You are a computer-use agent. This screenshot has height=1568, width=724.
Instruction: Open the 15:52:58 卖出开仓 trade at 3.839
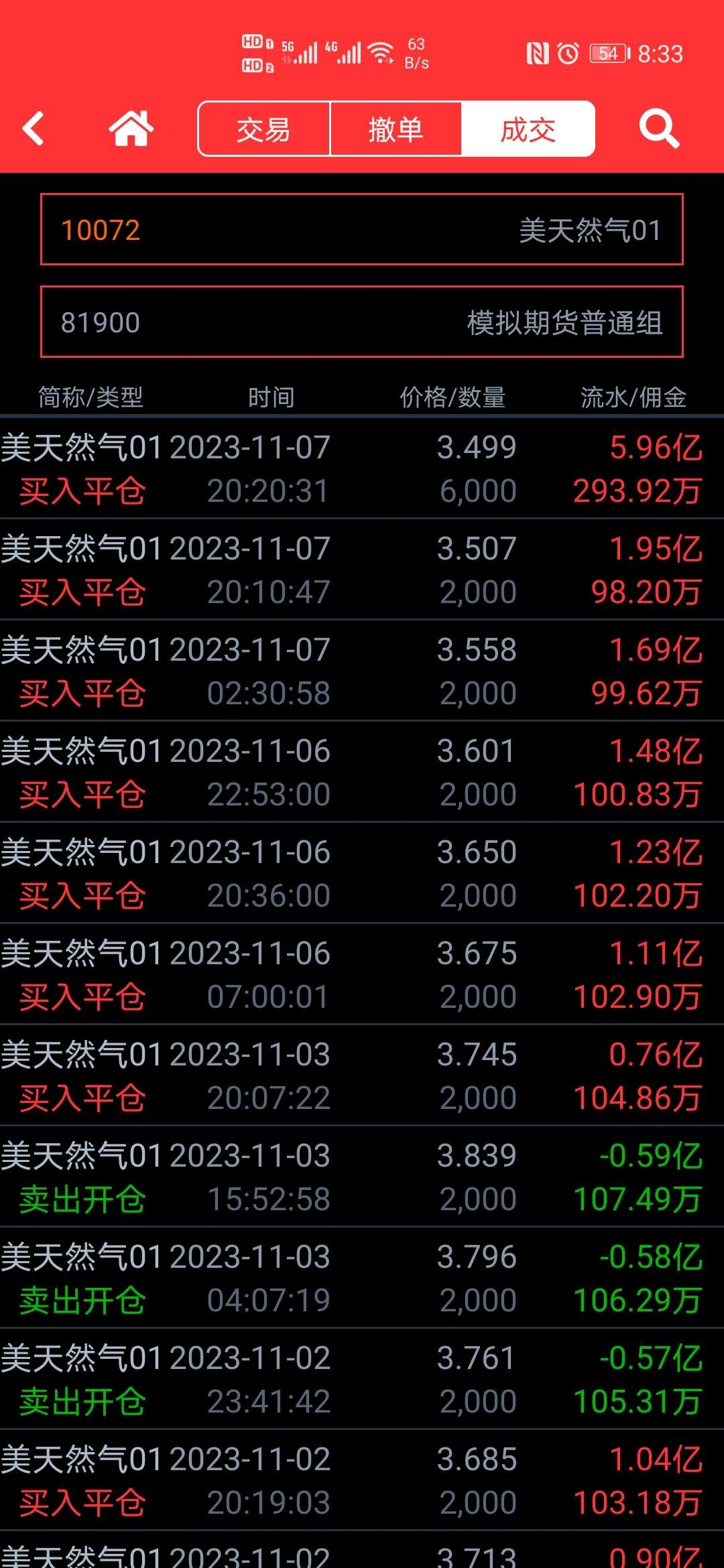362,1176
